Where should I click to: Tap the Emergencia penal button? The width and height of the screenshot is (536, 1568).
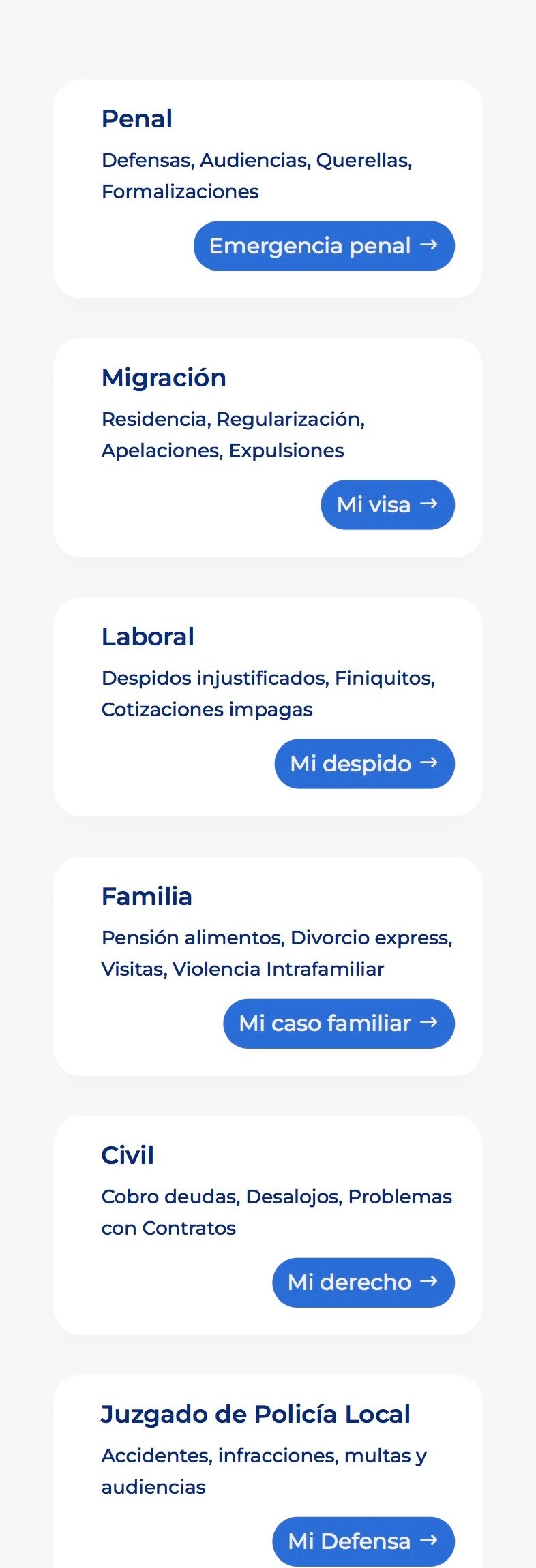click(x=324, y=246)
